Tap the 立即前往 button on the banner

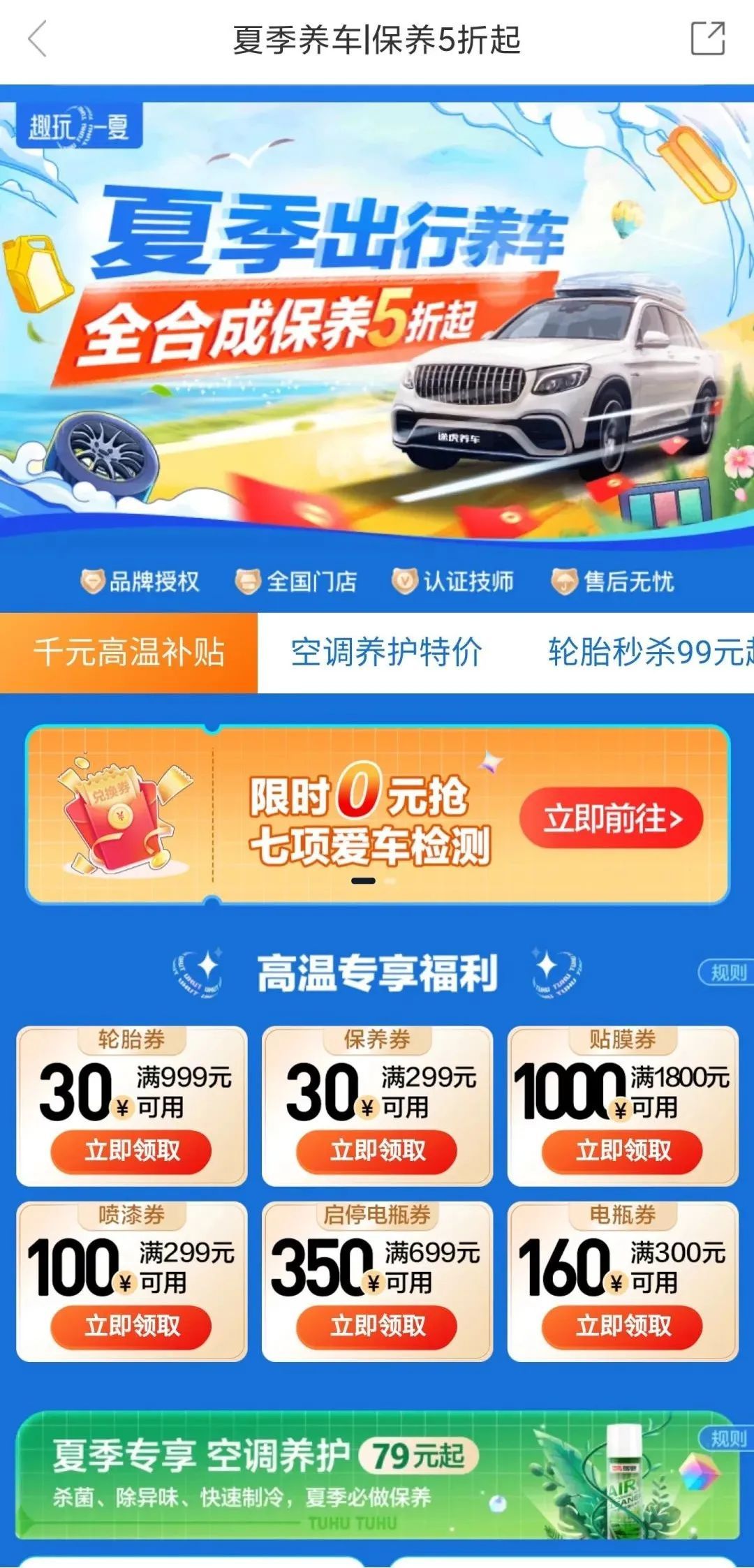click(611, 818)
